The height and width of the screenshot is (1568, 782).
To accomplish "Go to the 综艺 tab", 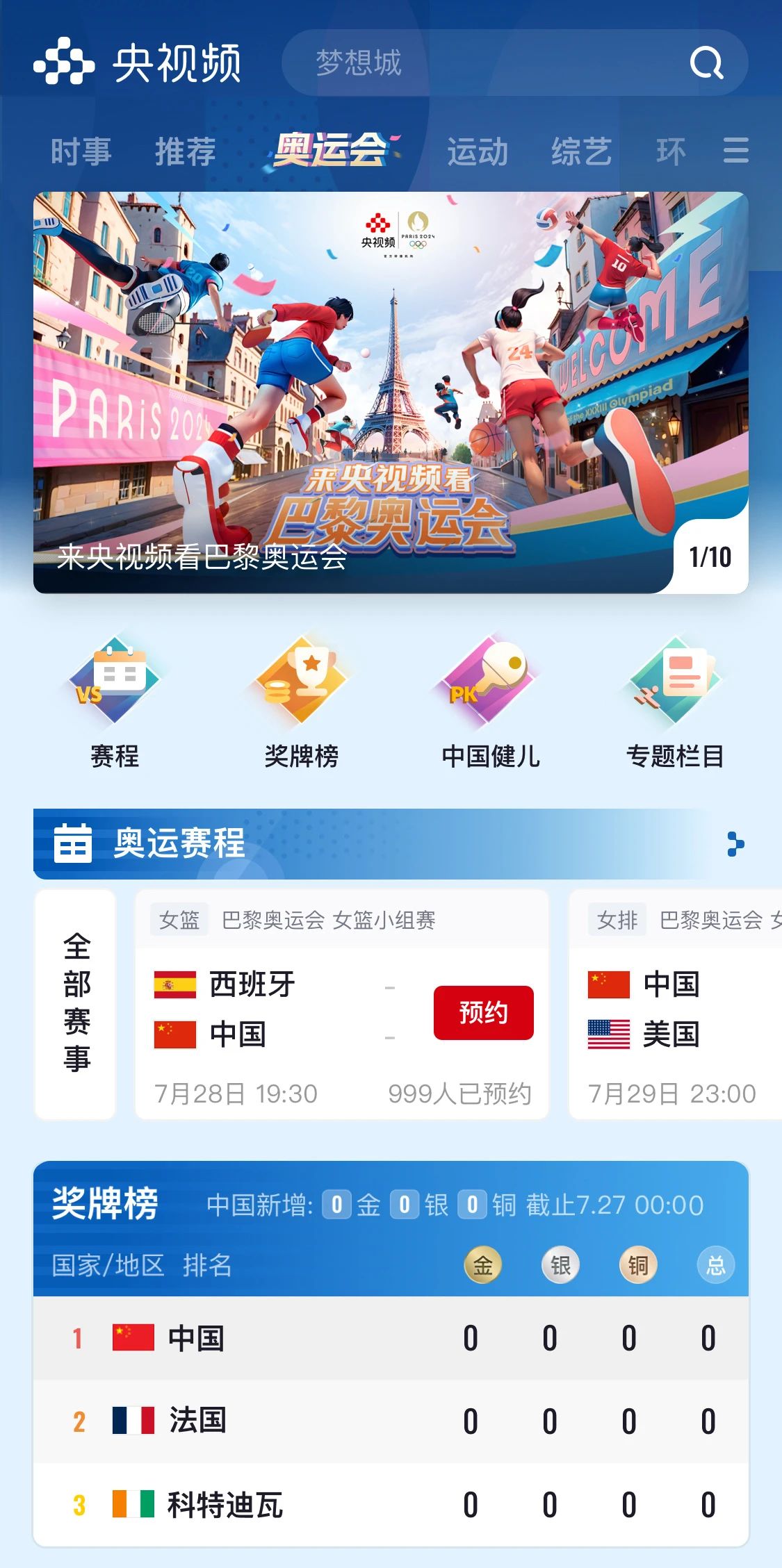I will tap(581, 151).
